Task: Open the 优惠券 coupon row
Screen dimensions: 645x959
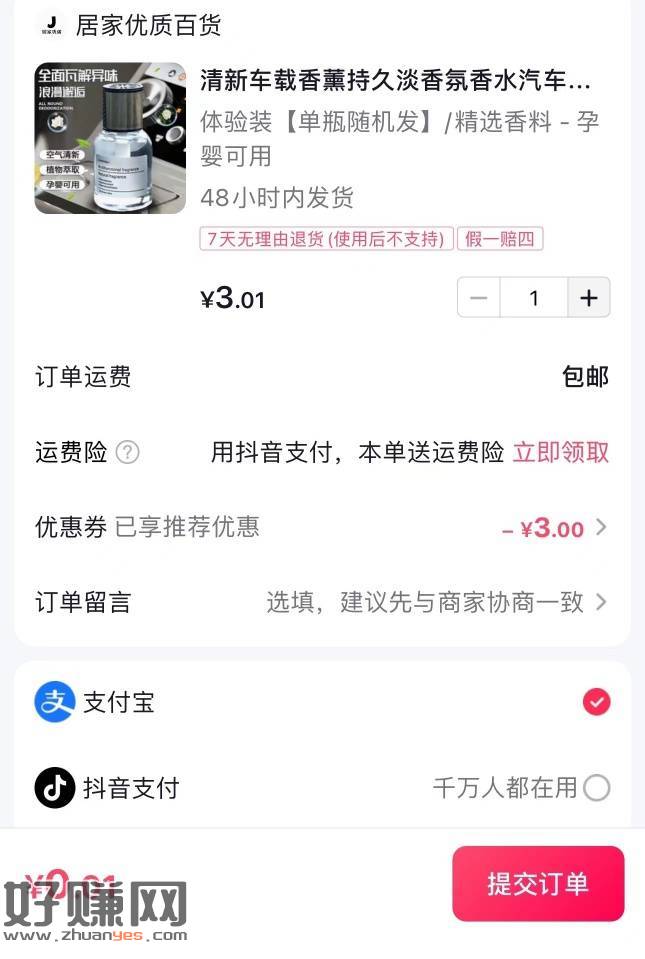Action: [322, 528]
